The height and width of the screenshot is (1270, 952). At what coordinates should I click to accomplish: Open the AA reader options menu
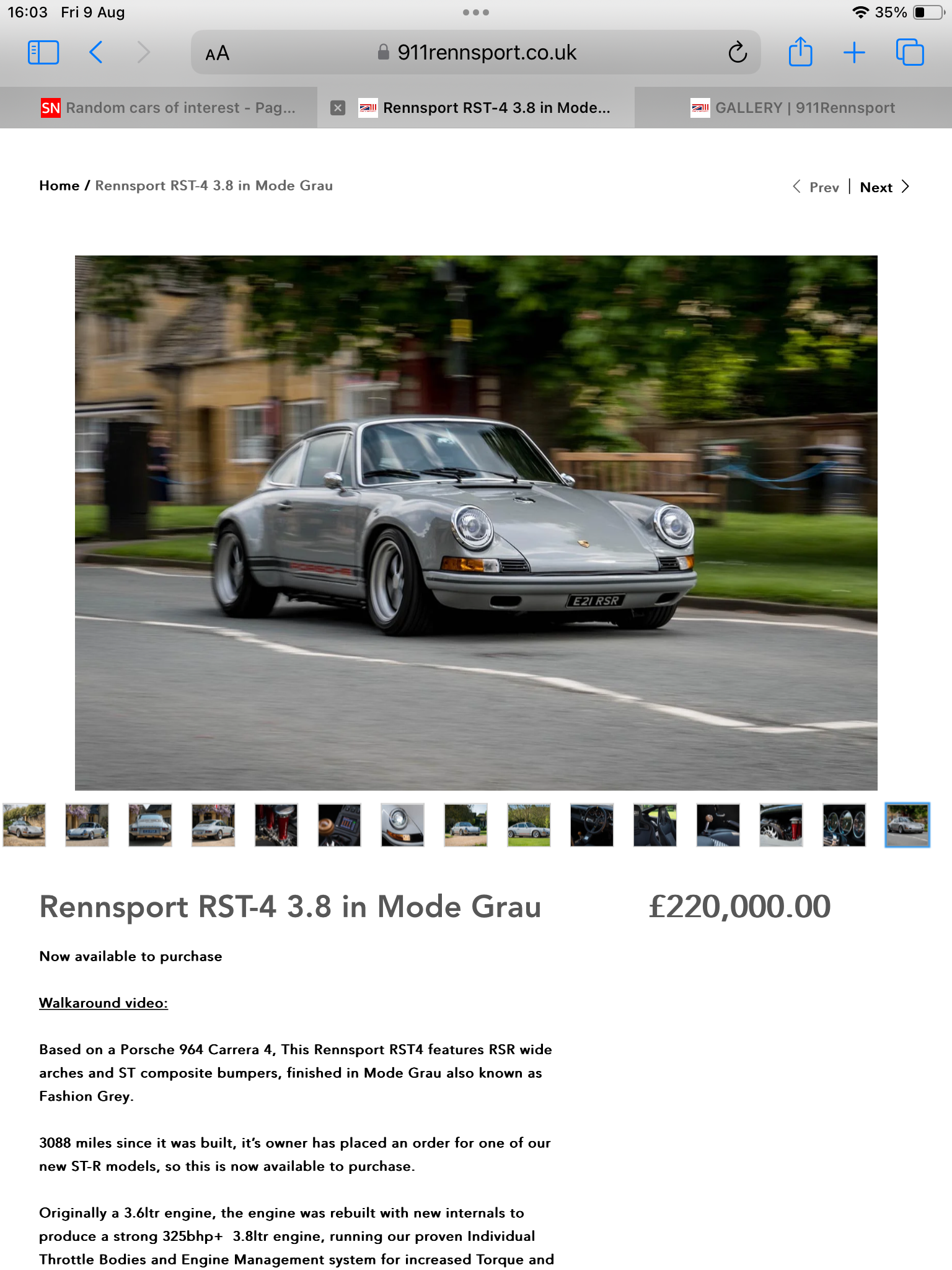pos(218,53)
